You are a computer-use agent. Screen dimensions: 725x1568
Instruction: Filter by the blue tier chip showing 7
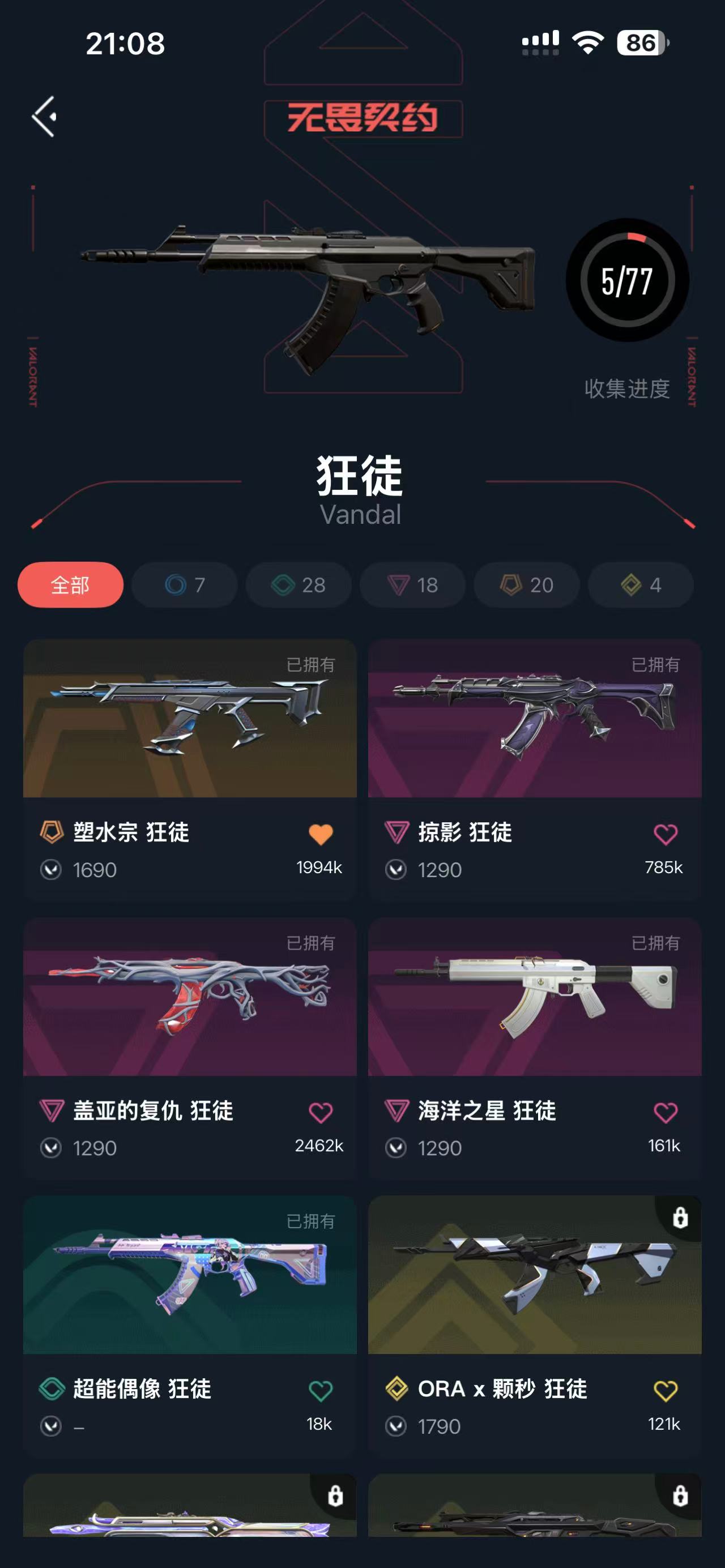coord(185,585)
